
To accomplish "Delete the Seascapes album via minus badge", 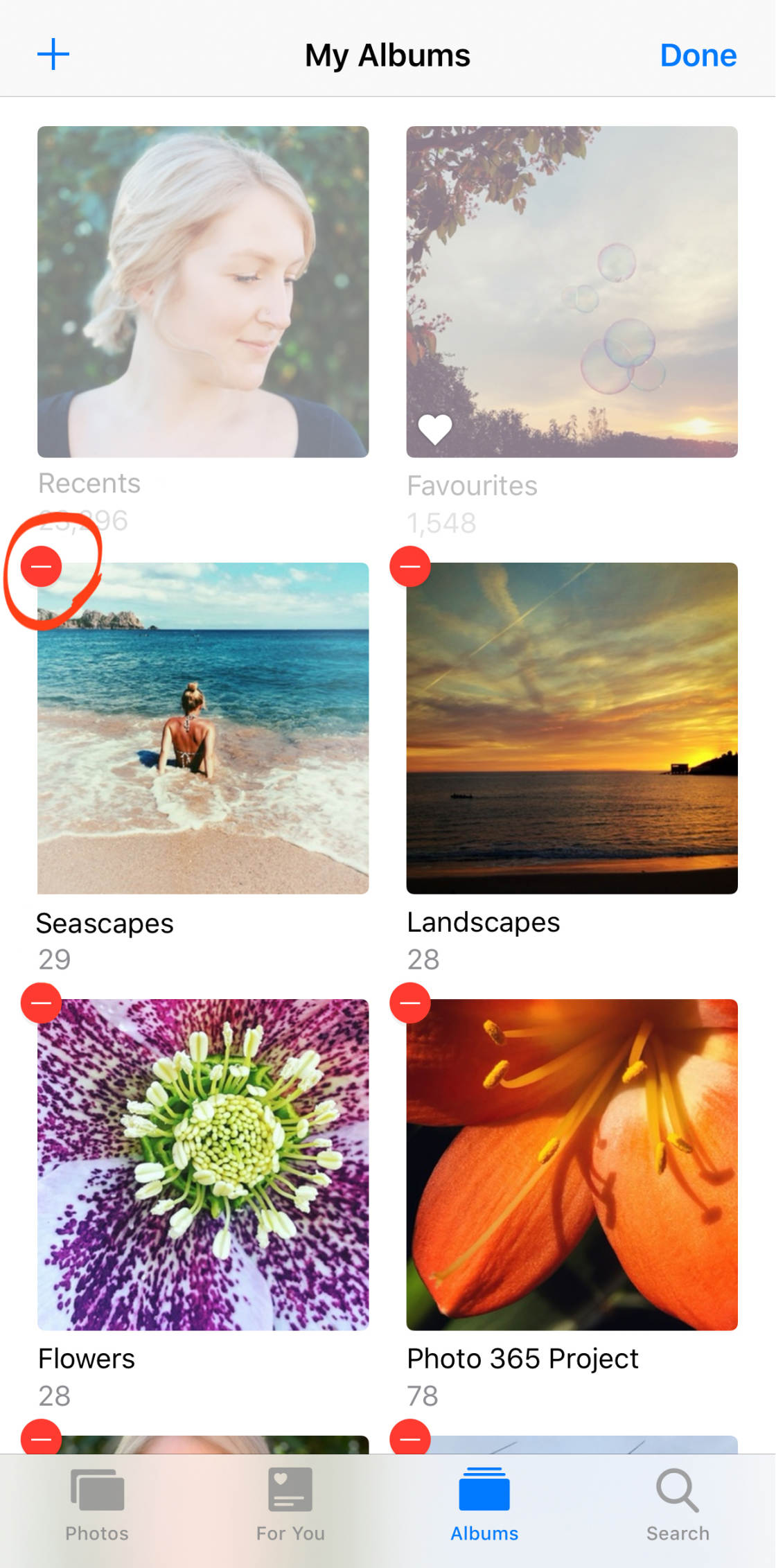I will (x=42, y=566).
